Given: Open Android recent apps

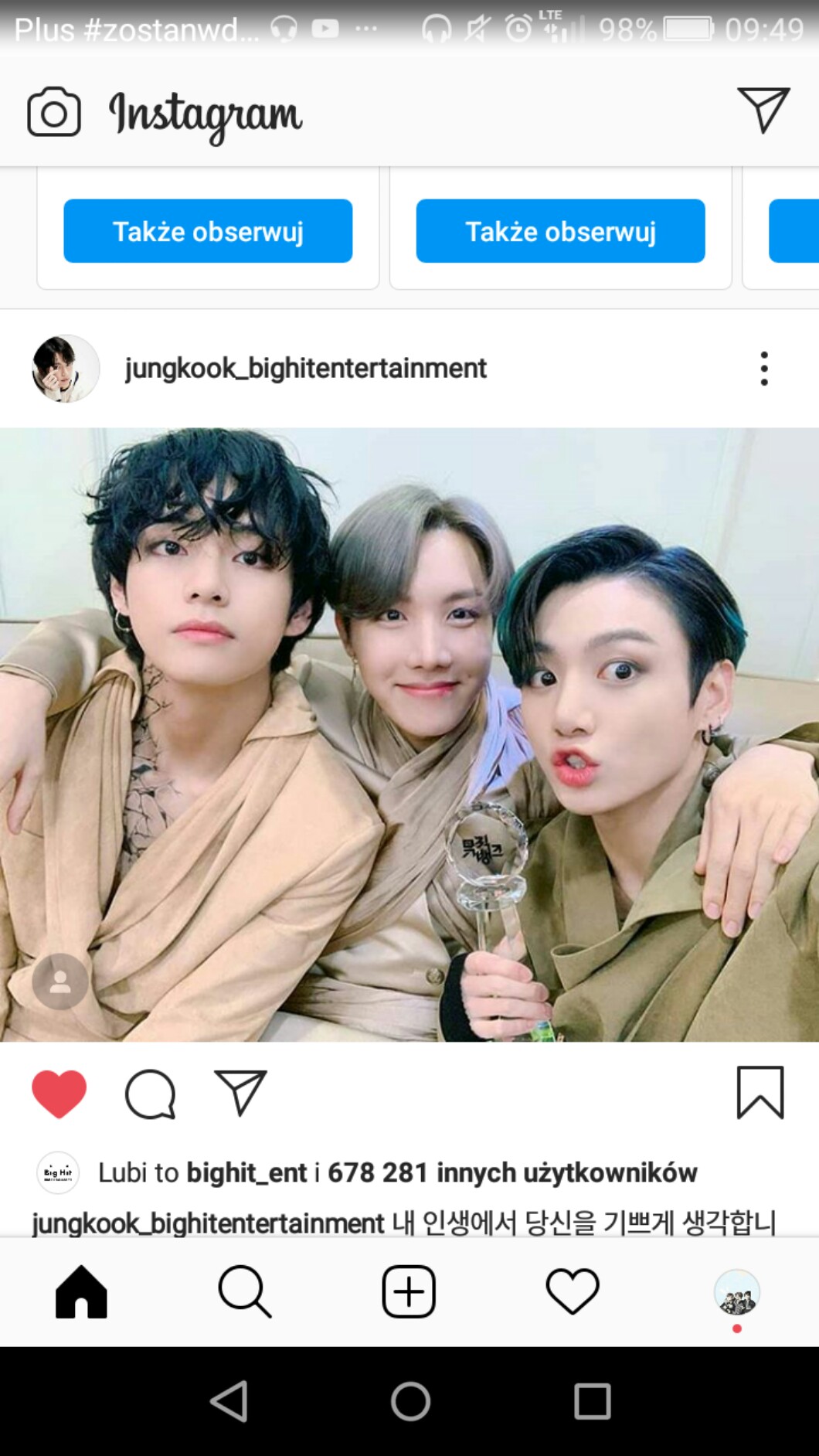Looking at the screenshot, I should [x=593, y=1401].
